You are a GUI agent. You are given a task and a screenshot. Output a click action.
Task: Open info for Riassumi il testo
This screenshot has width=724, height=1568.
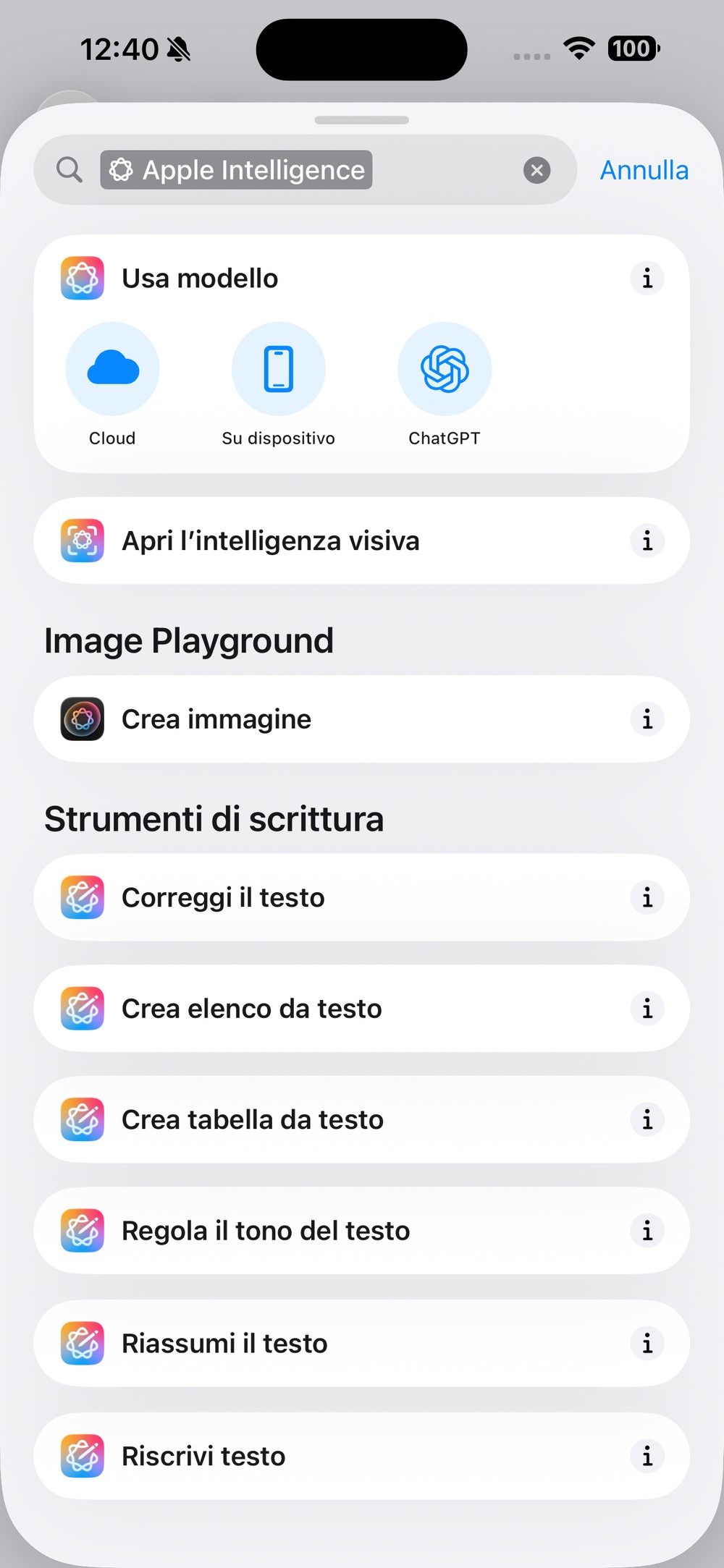click(x=647, y=1343)
